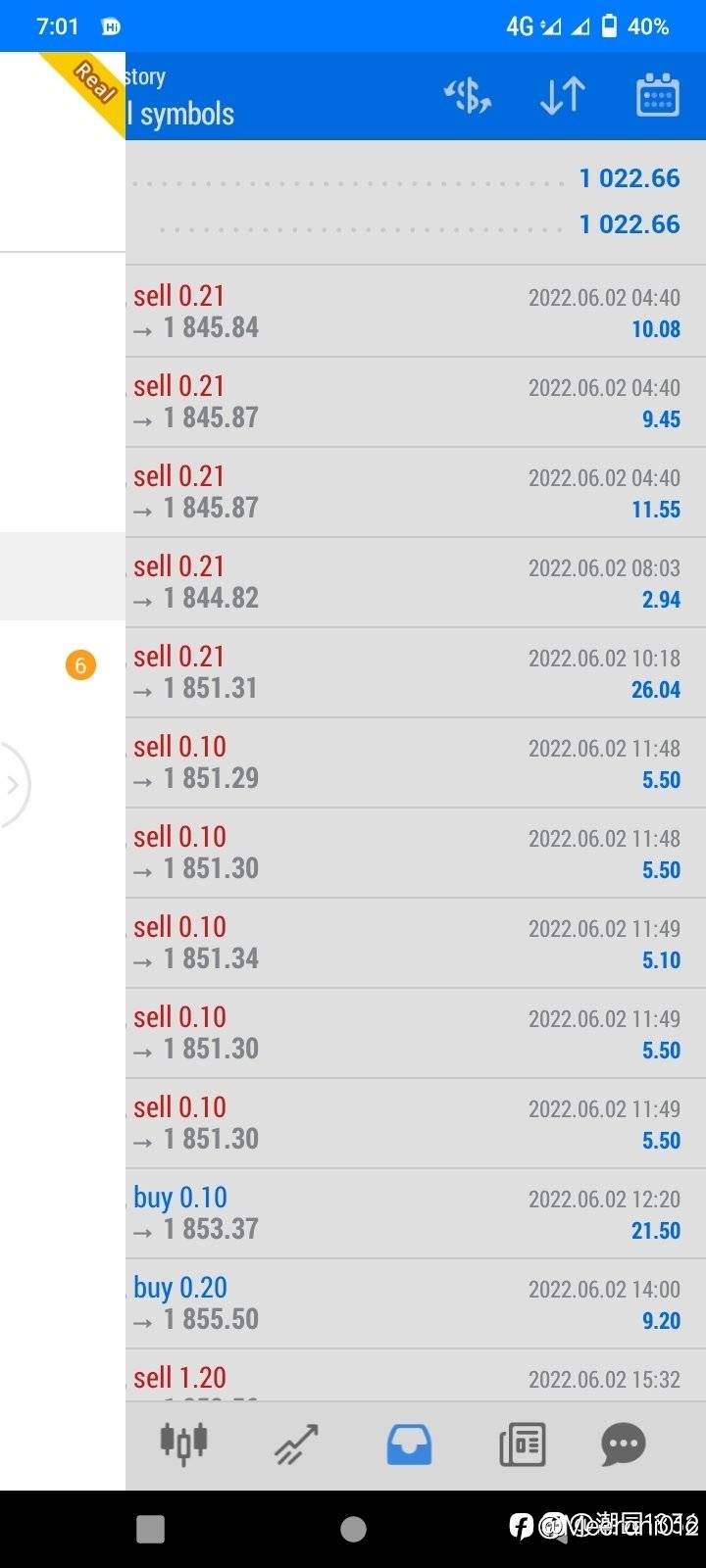706x1568 pixels.
Task: Switch to the Trade chart tab
Action: pos(296,1445)
